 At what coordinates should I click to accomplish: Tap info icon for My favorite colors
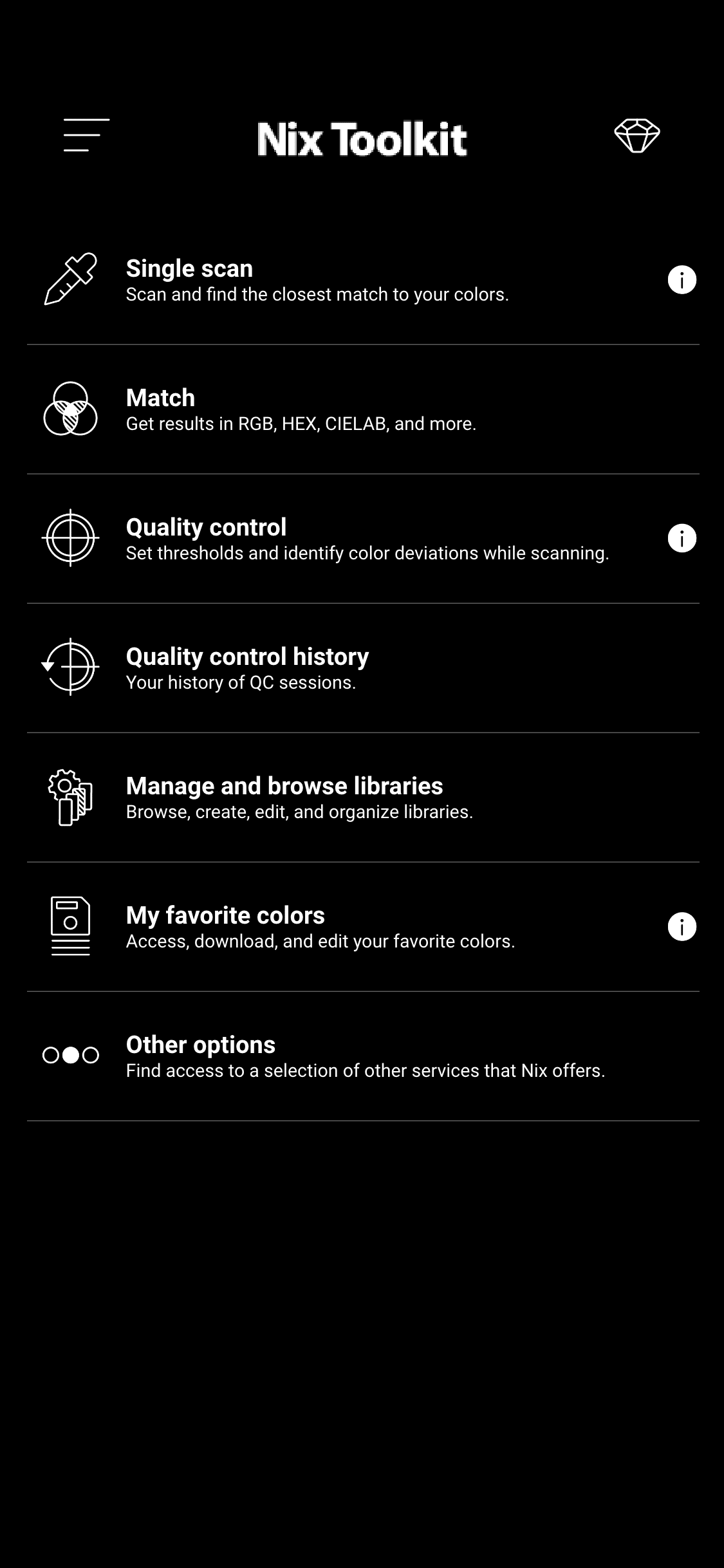pyautogui.click(x=682, y=927)
